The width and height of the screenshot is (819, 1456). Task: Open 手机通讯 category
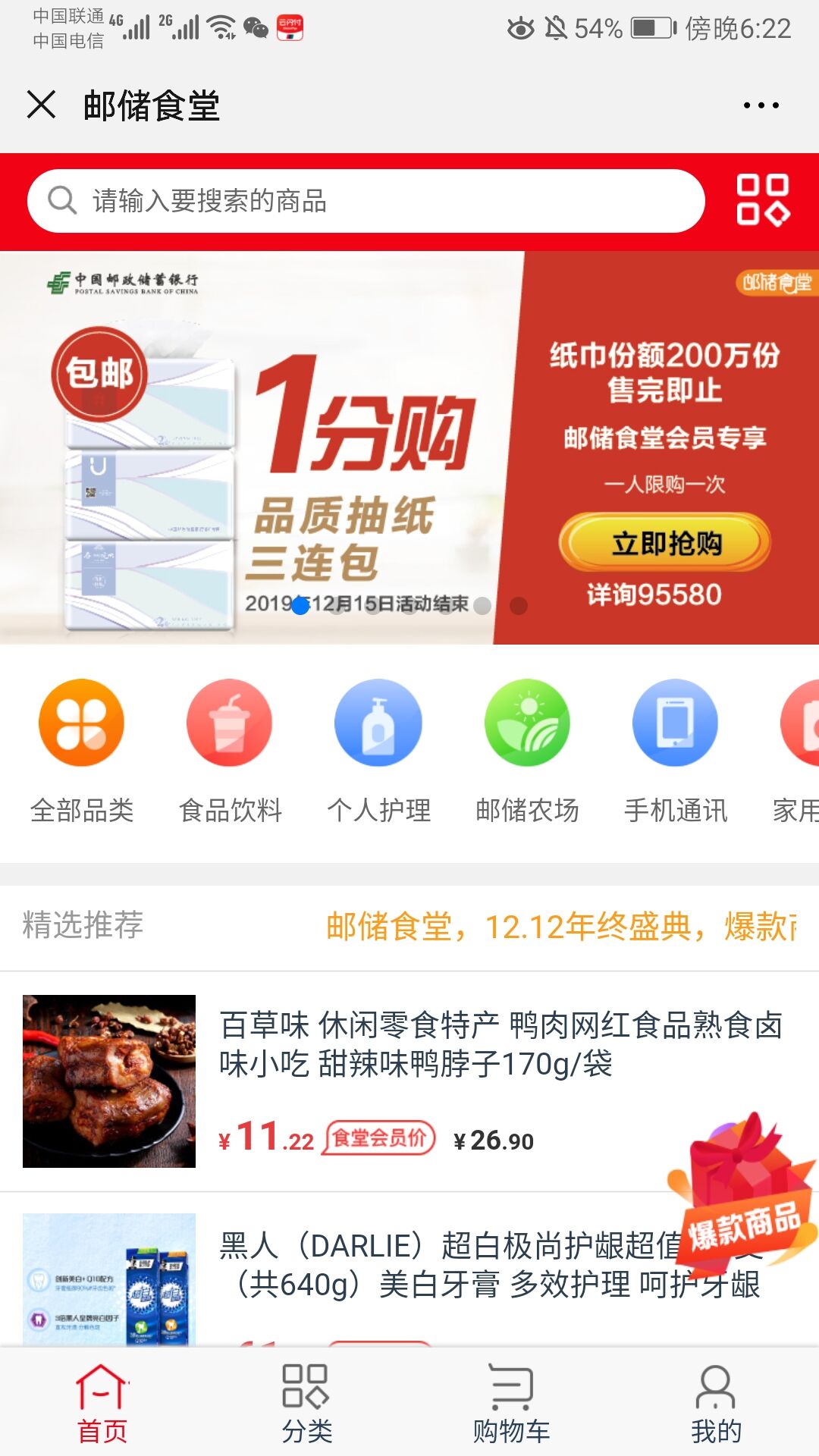click(x=676, y=751)
